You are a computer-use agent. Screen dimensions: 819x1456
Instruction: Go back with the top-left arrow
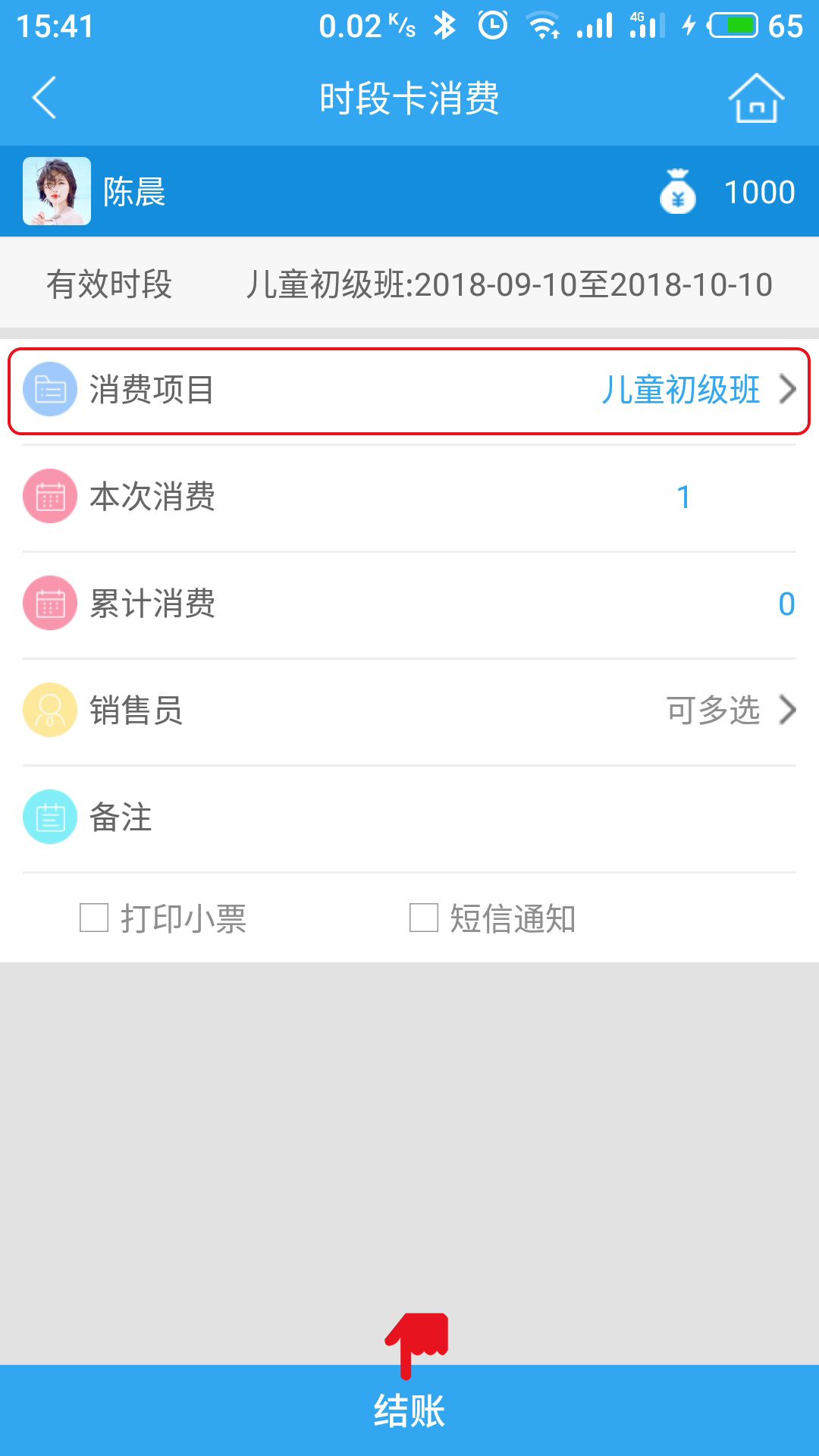coord(45,98)
